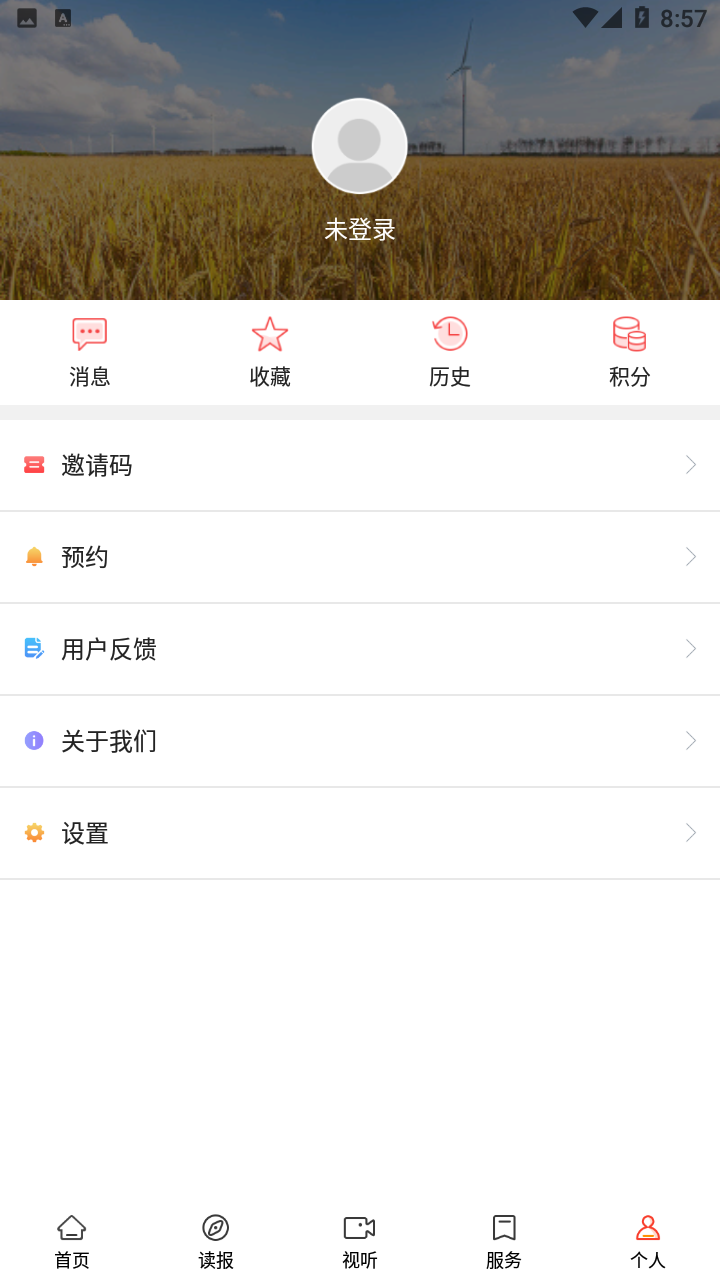This screenshot has height=1280, width=720.
Task: Tap the 预约 bell icon
Action: point(35,557)
